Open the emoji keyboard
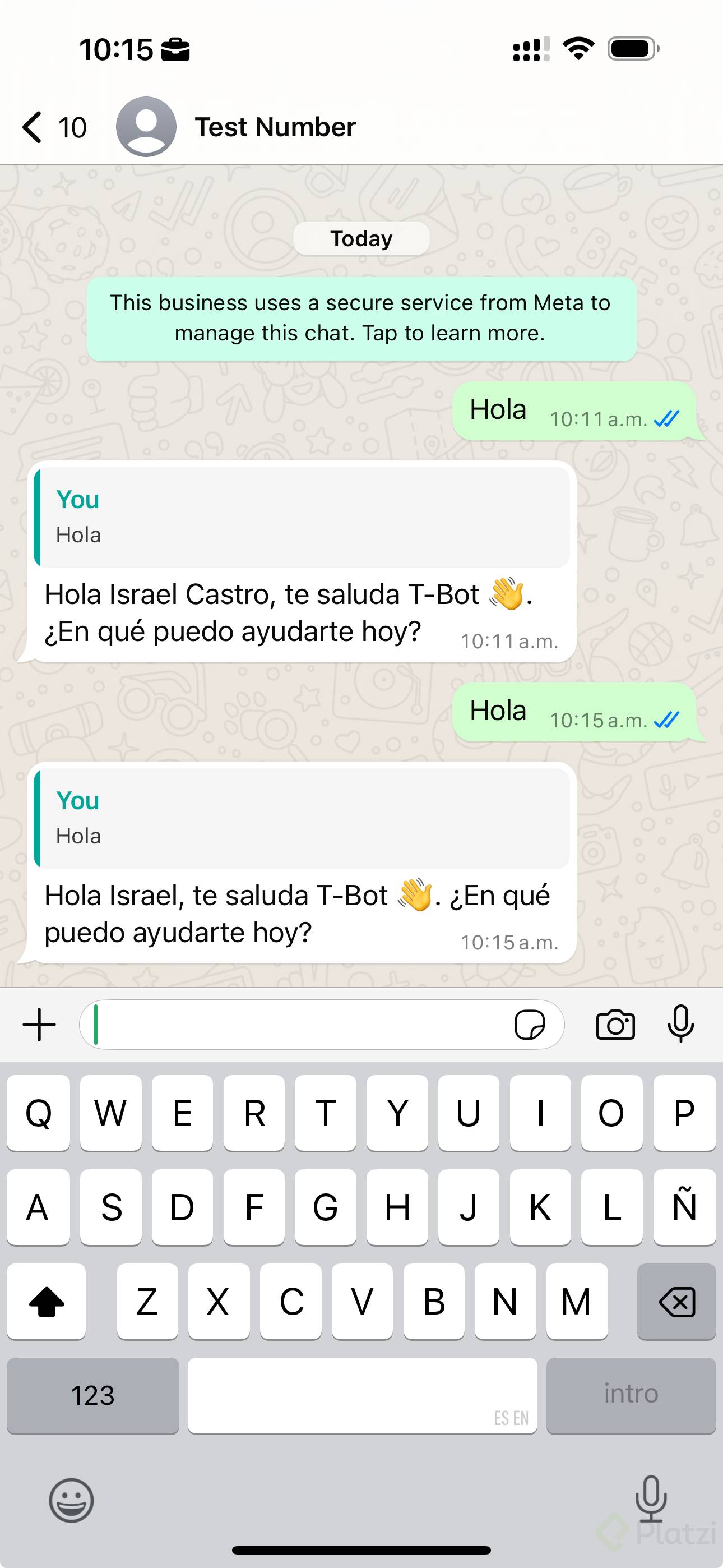The width and height of the screenshot is (723, 1568). (x=71, y=1501)
